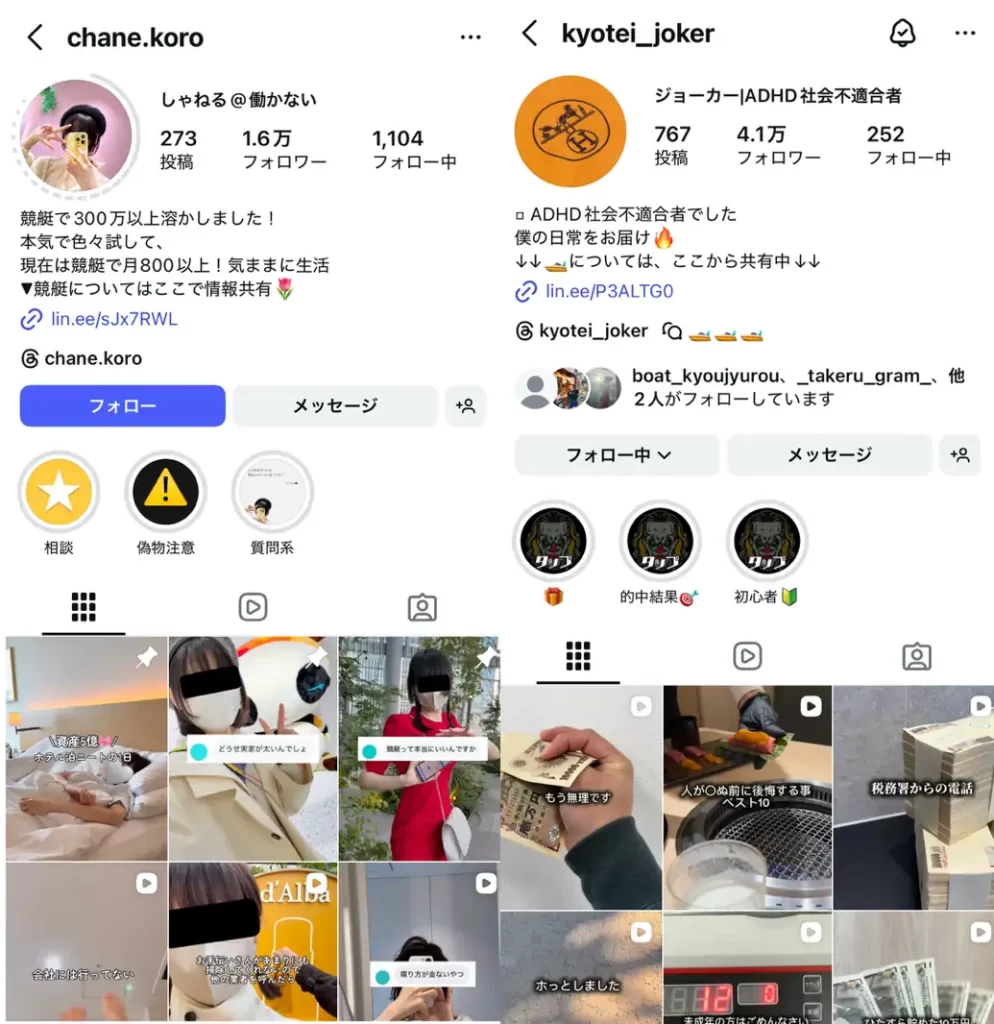994x1024 pixels.
Task: View the 的中結果 highlight circle
Action: pos(660,541)
